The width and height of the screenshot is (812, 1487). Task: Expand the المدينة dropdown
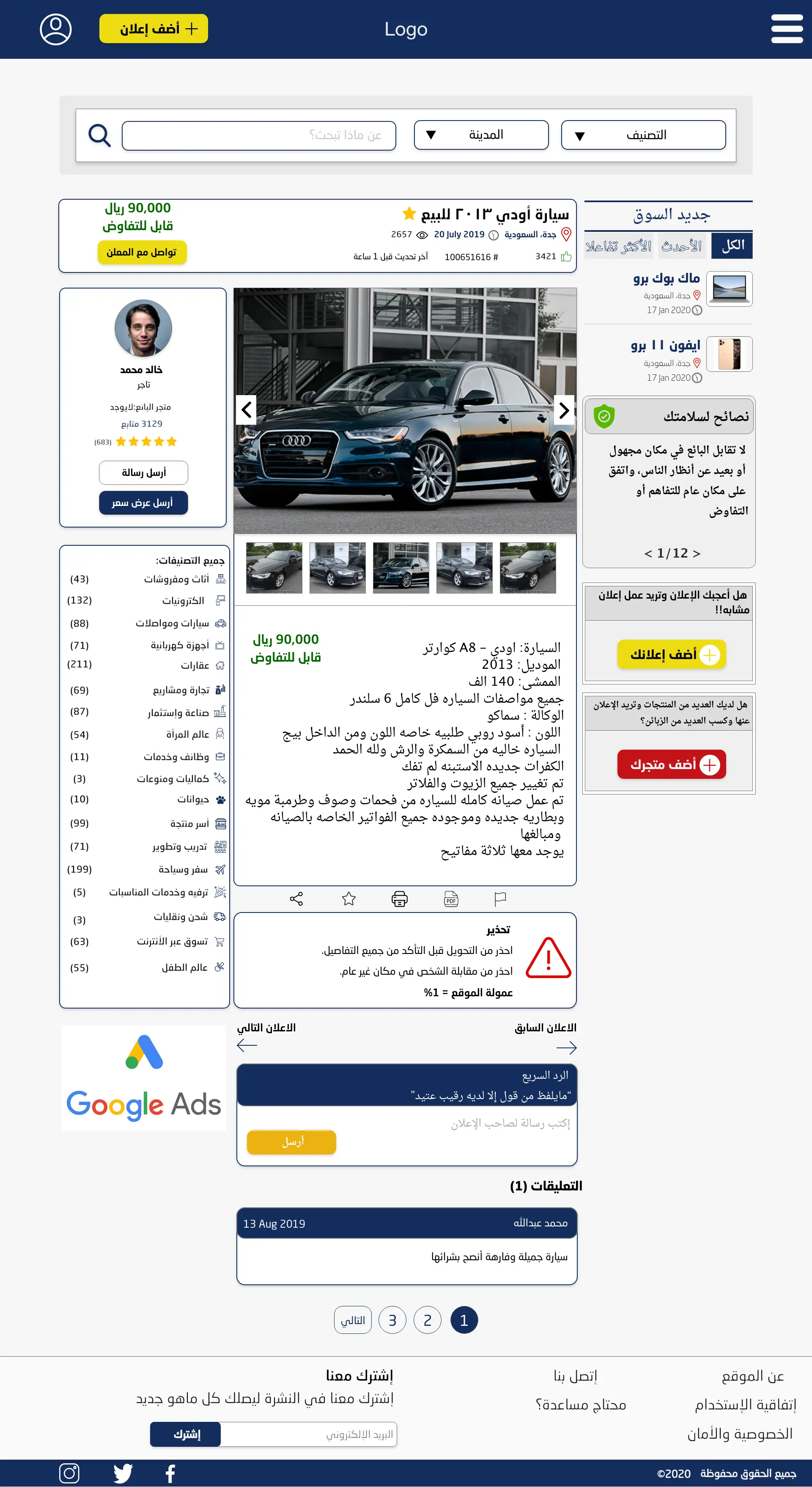click(x=481, y=135)
